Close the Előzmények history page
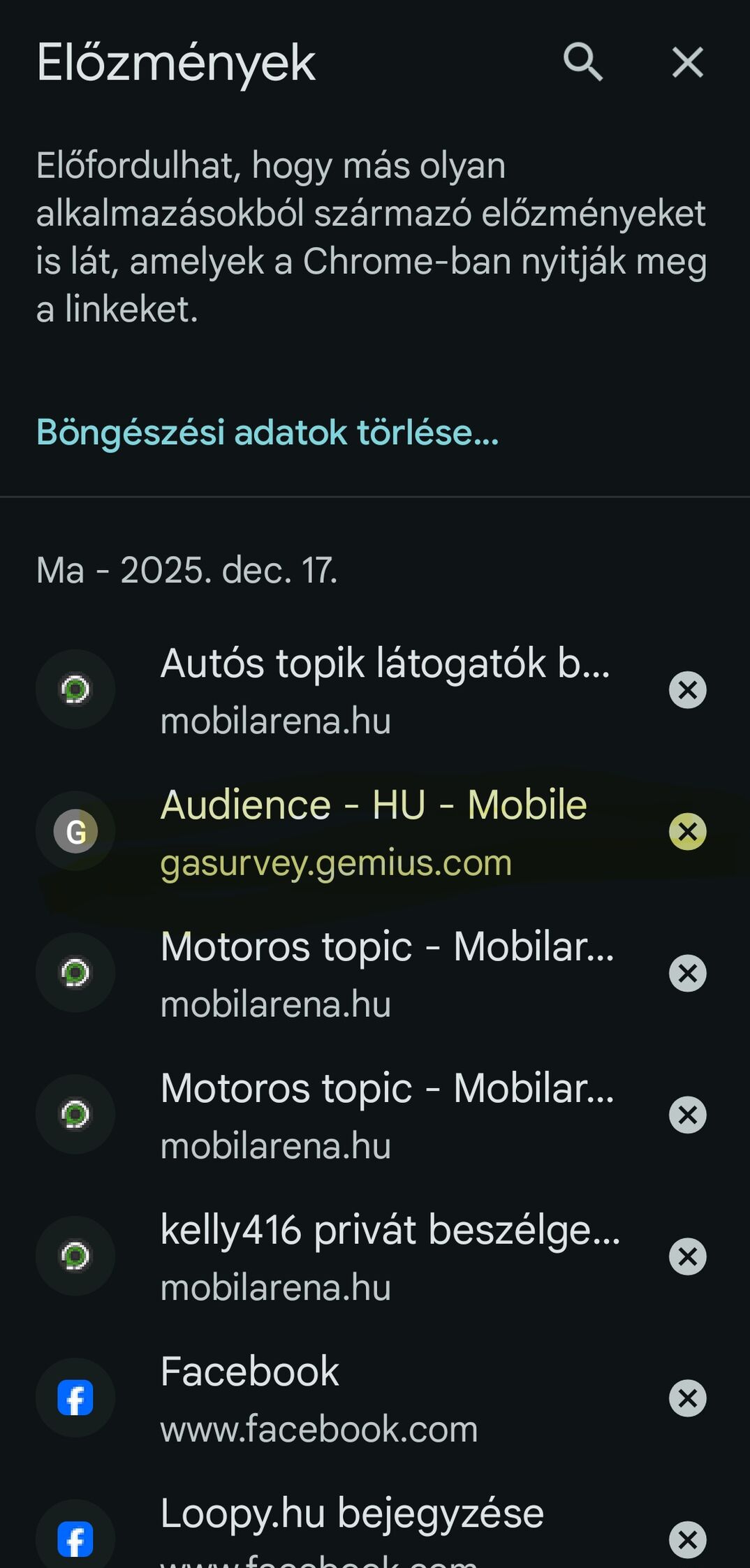This screenshot has height=1568, width=750. pyautogui.click(x=687, y=62)
